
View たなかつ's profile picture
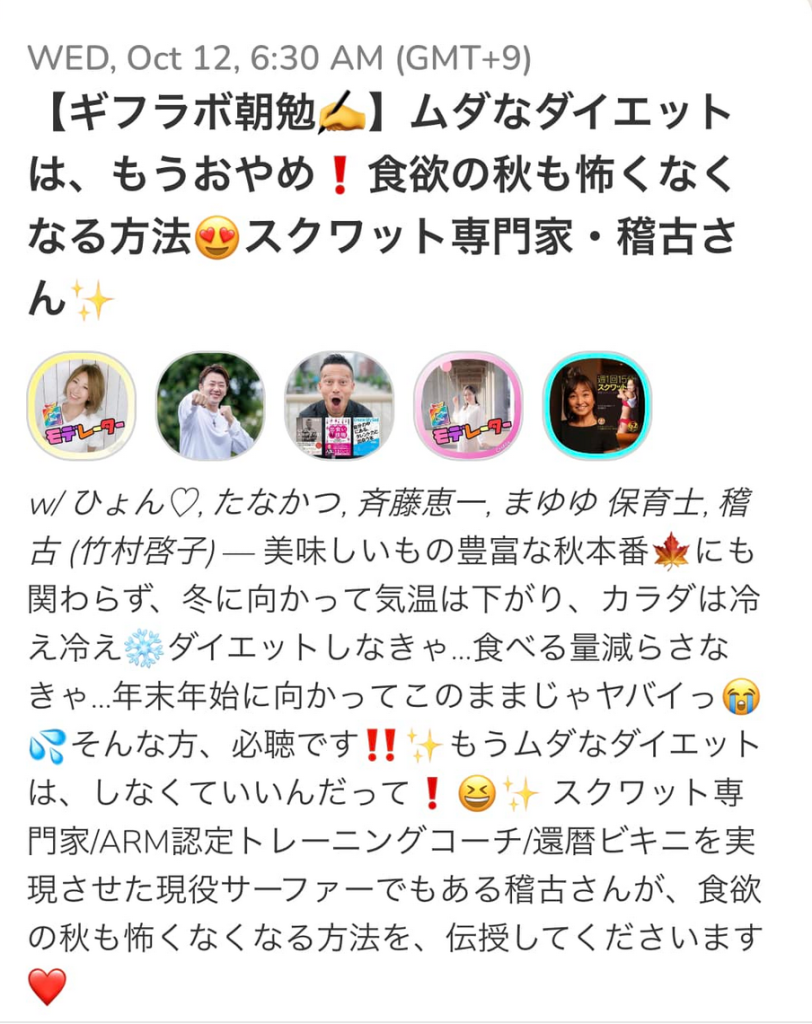click(210, 406)
